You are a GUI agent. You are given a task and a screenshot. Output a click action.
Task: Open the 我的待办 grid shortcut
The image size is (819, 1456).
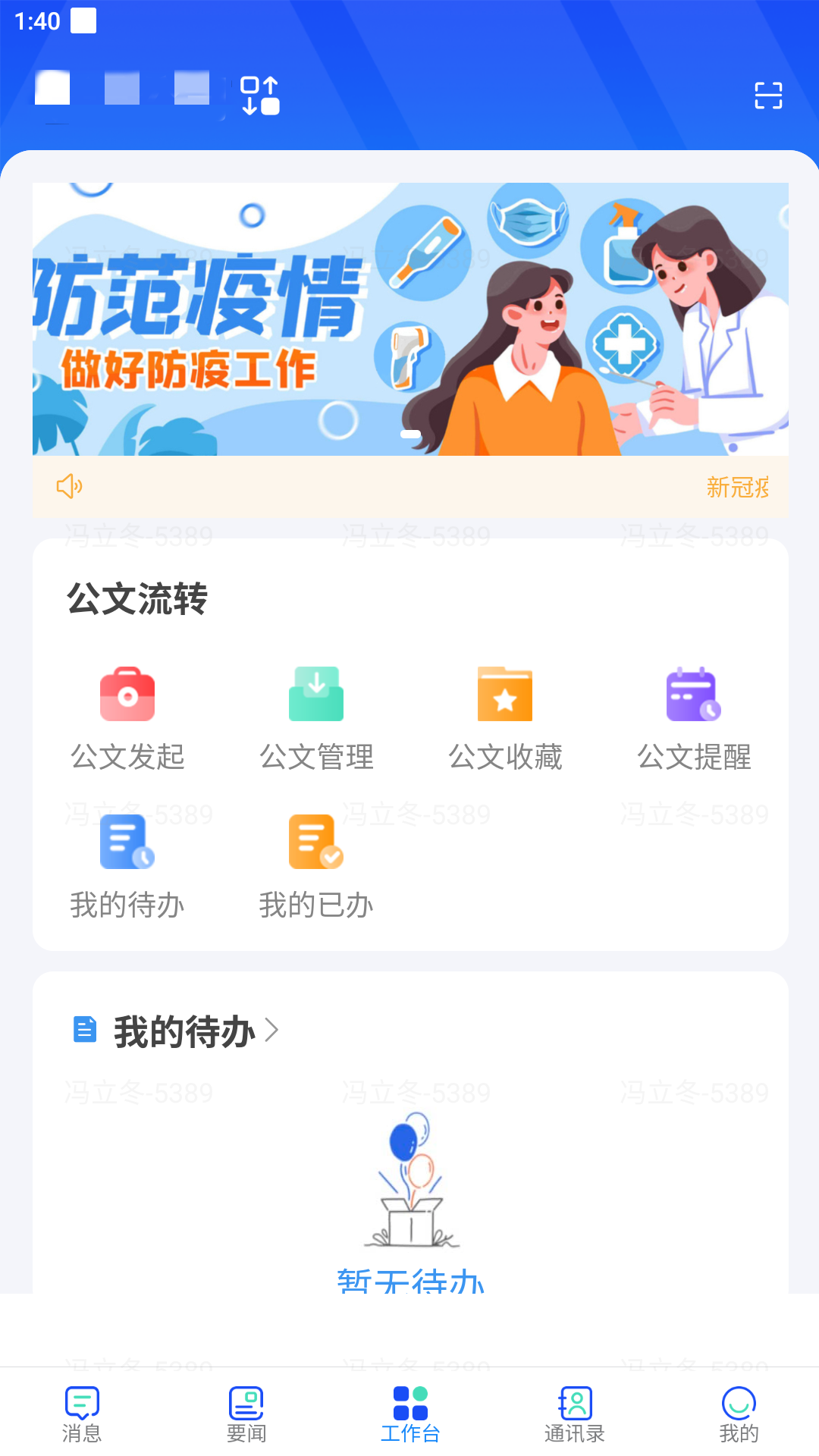[x=127, y=866]
